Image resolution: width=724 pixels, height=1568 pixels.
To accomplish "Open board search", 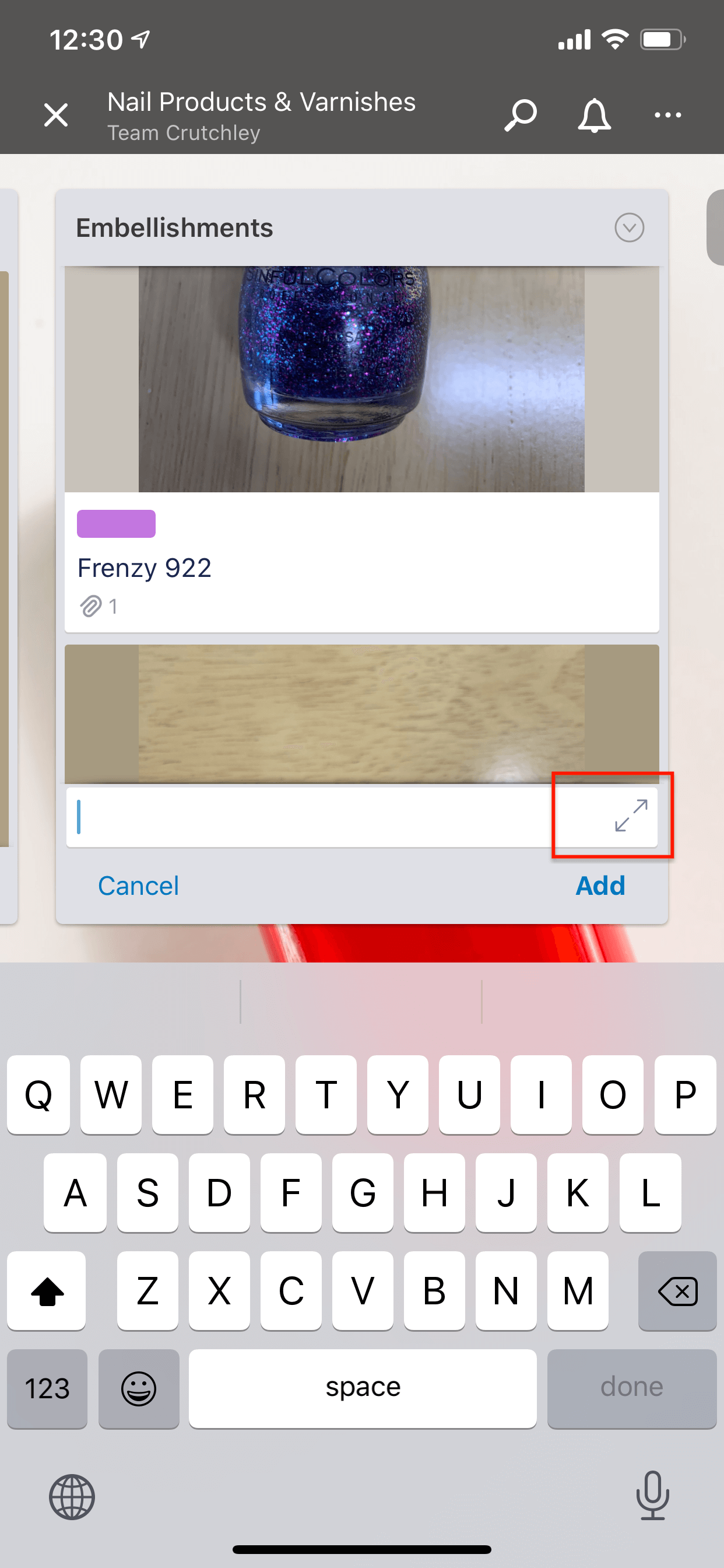I will pos(521,114).
